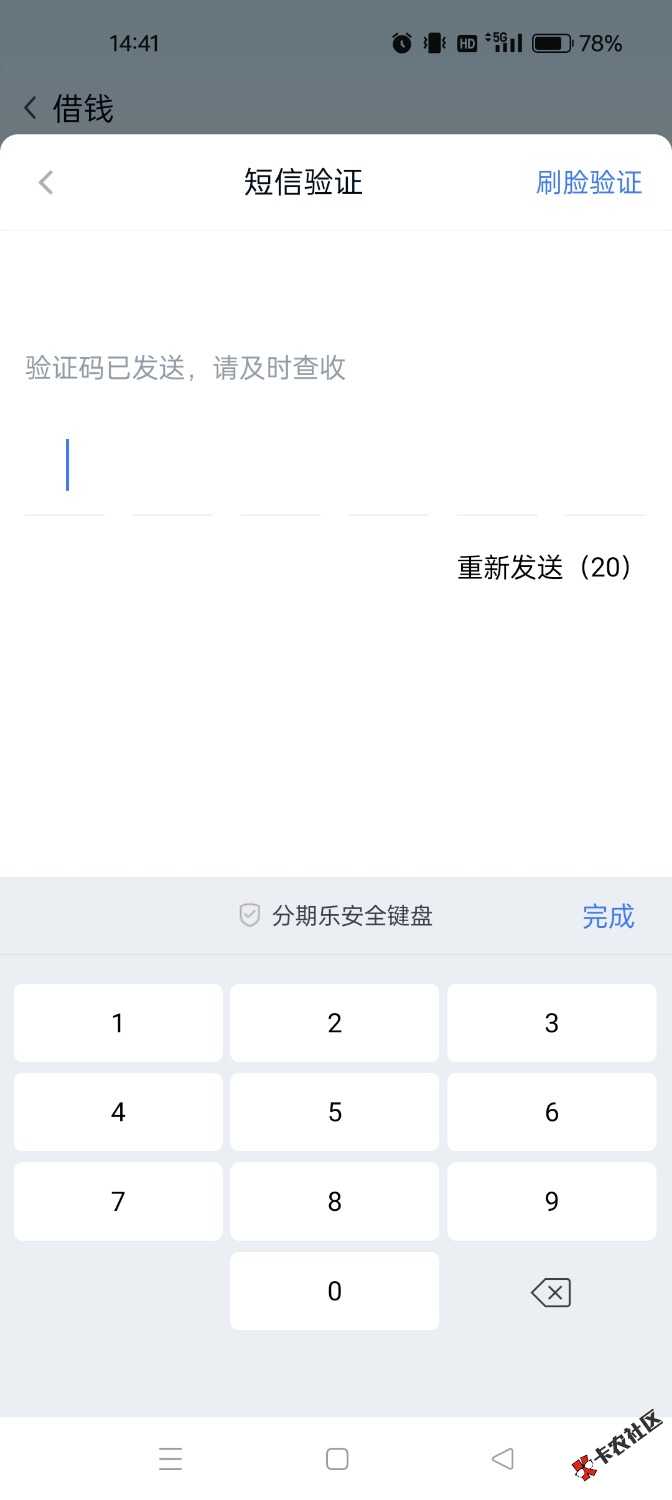Delete the last digit with backspace

(x=551, y=1293)
